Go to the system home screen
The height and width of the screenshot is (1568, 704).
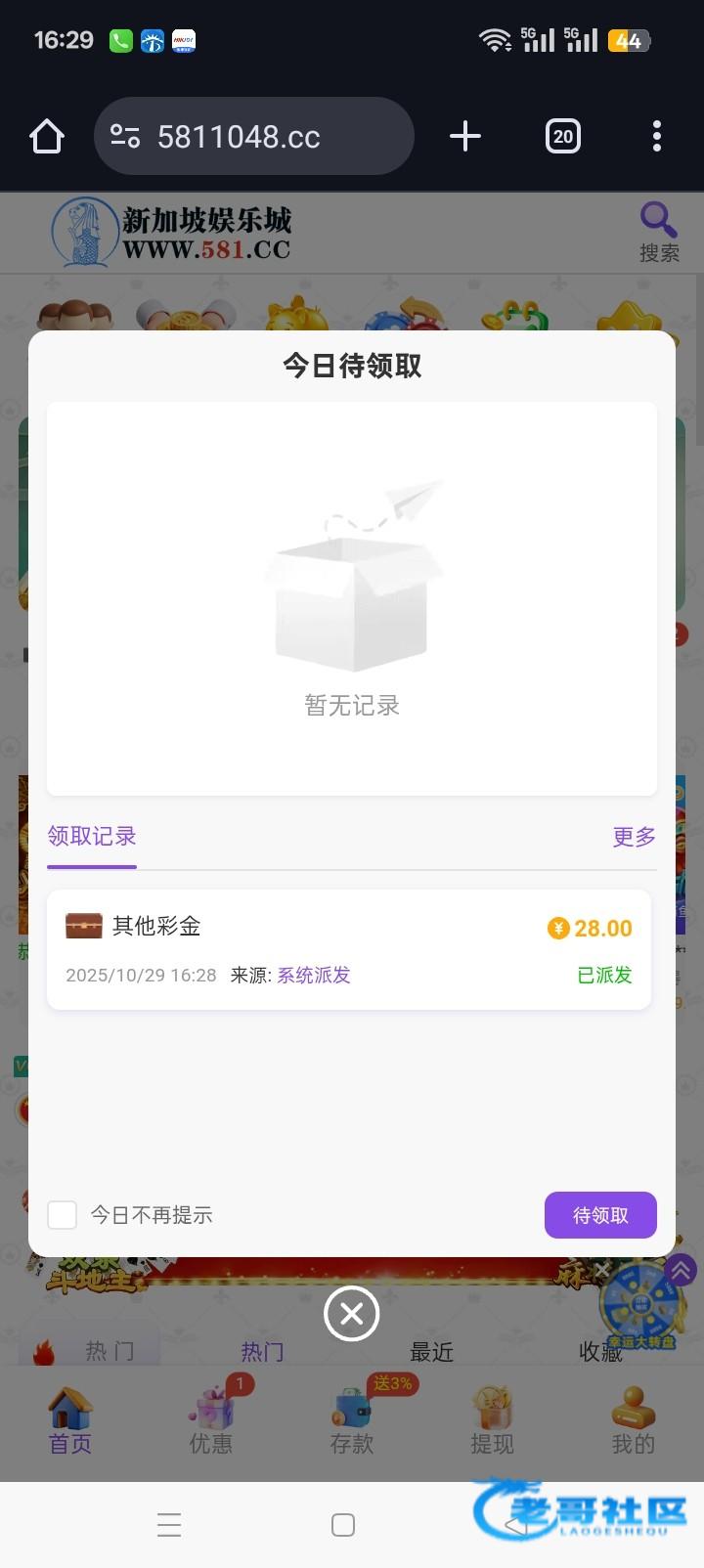pyautogui.click(x=343, y=1525)
